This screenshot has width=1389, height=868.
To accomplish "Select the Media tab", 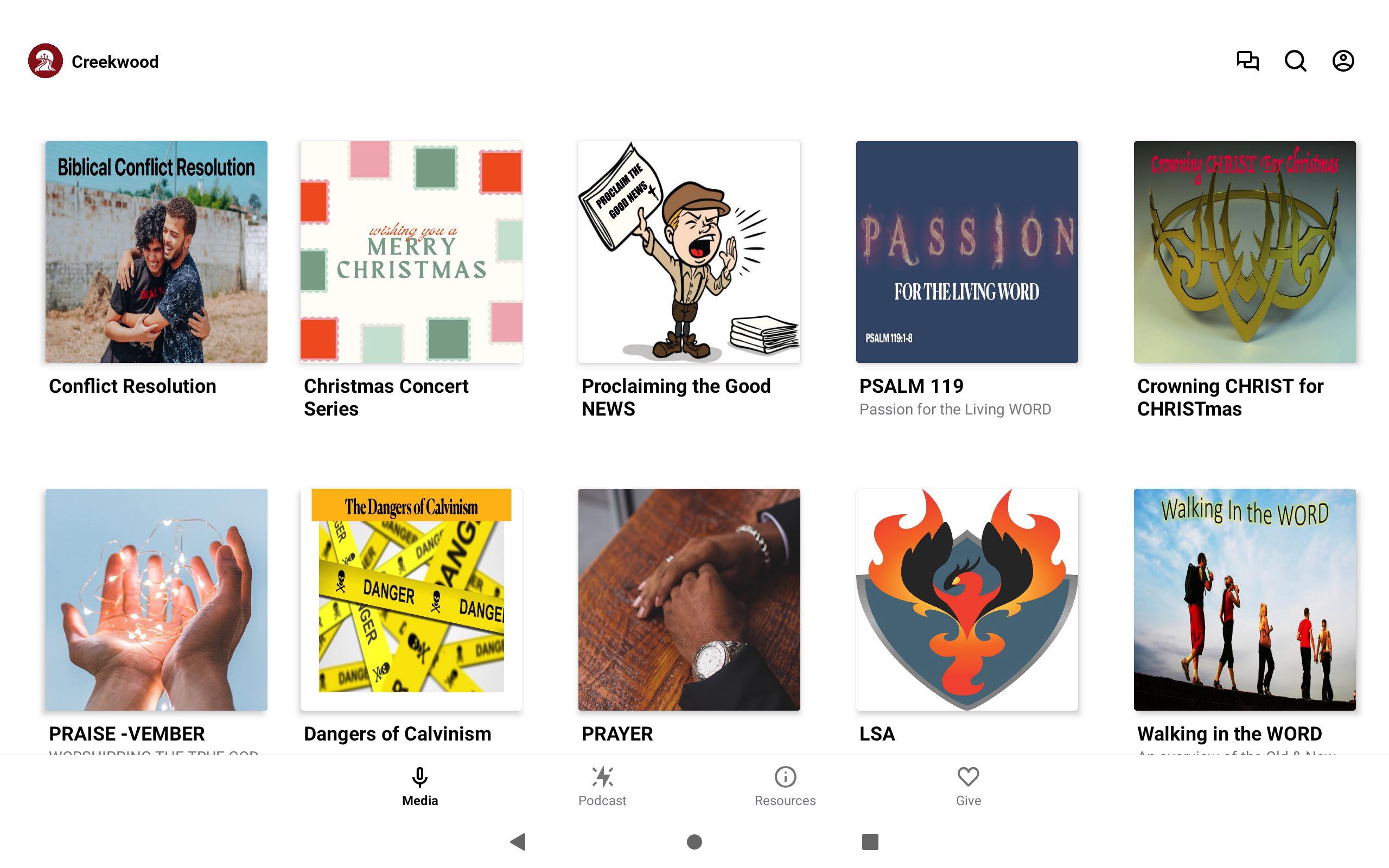I will (419, 787).
